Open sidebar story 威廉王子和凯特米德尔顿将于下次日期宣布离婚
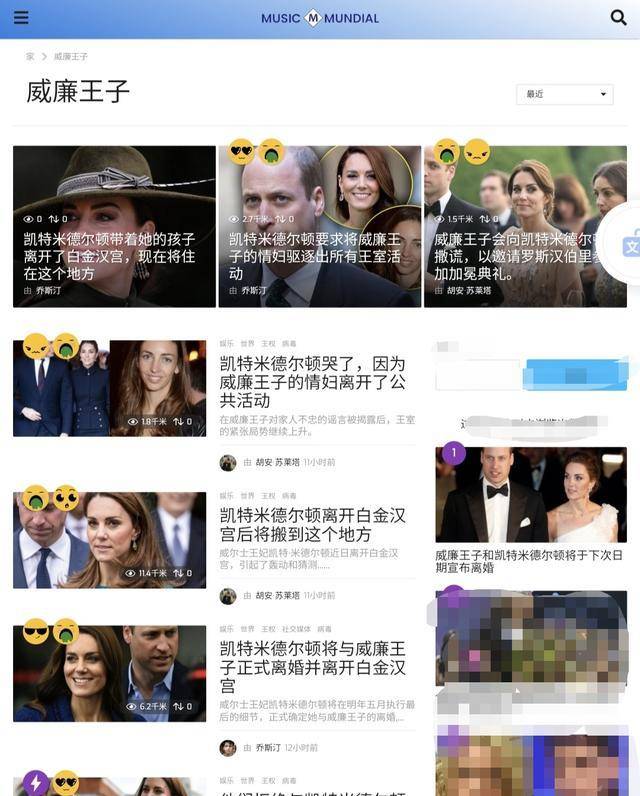This screenshot has width=640, height=796. coord(530,561)
